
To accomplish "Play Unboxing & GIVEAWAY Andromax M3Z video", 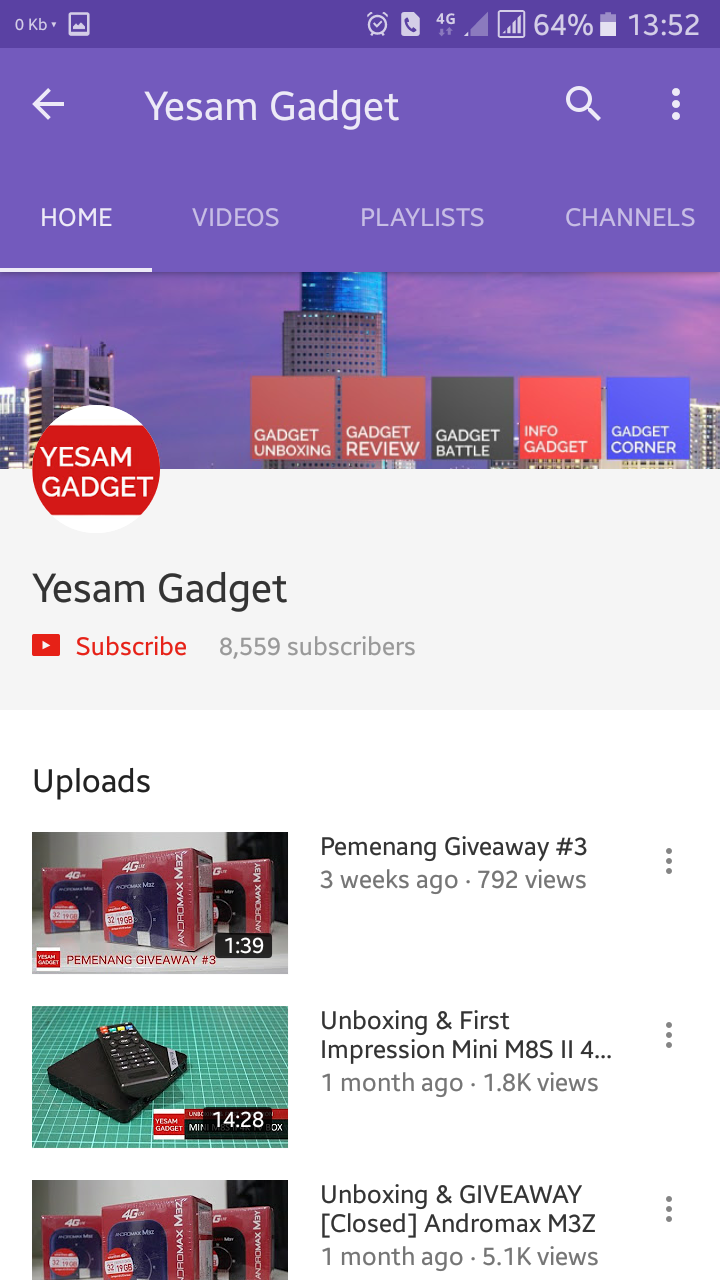I will (160, 1232).
